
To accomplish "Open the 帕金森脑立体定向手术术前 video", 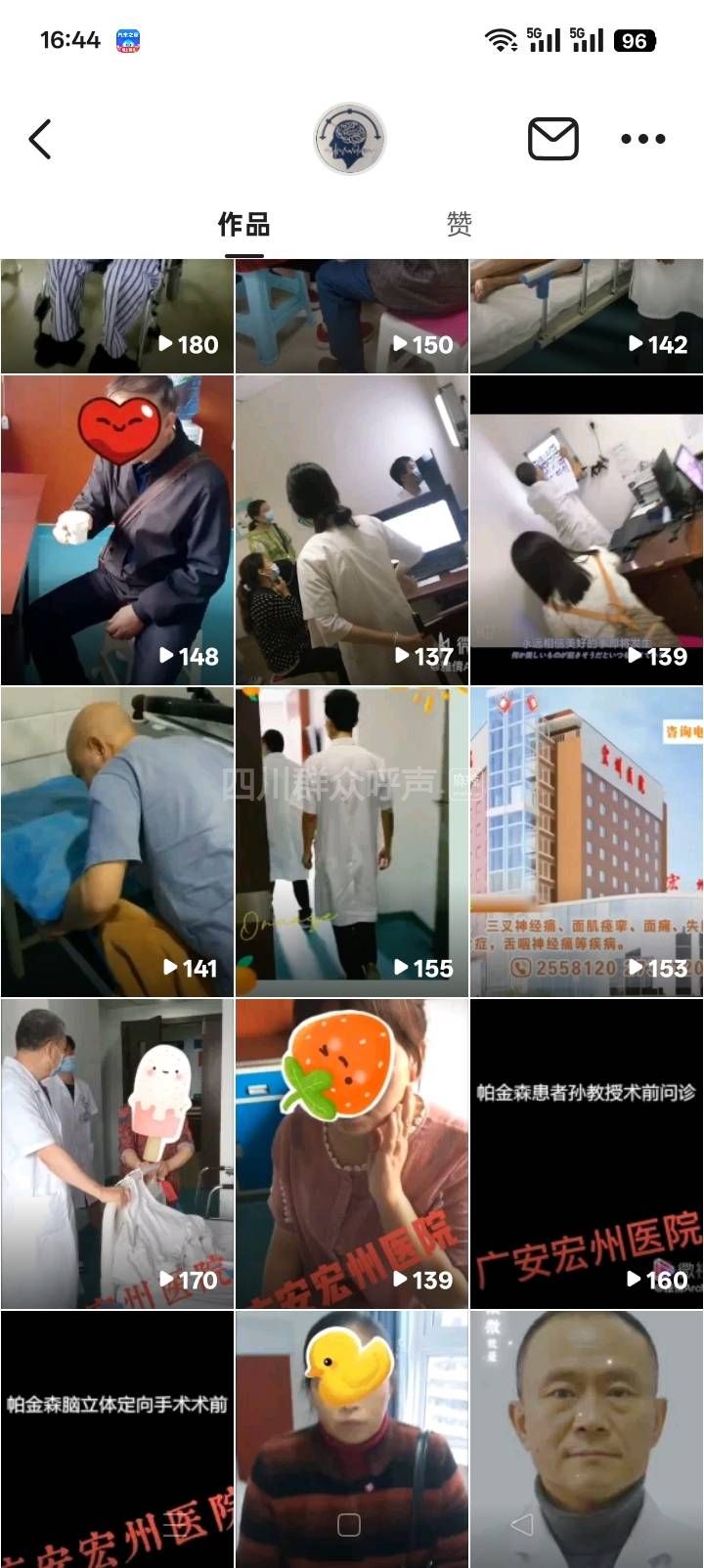I will (x=117, y=1439).
